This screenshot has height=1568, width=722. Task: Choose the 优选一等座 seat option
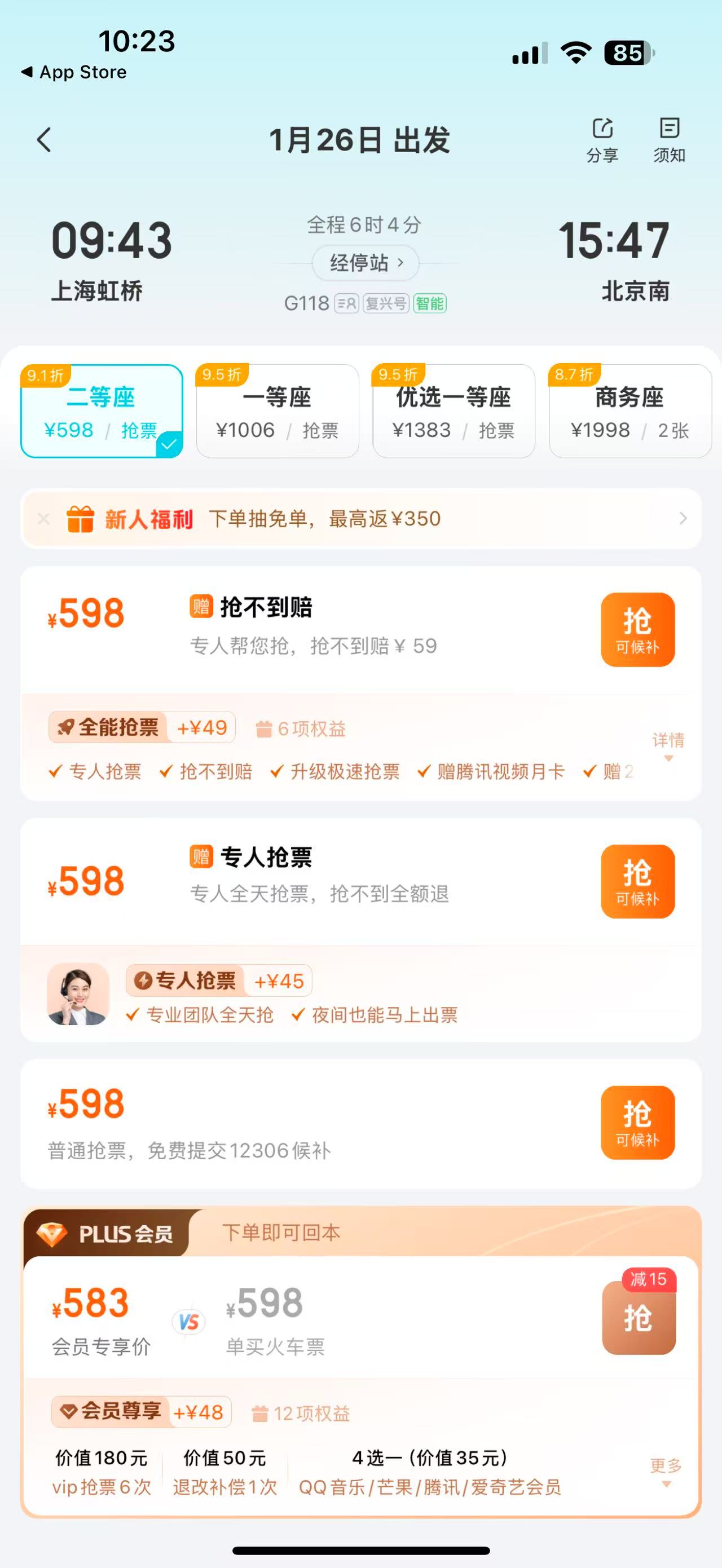454,412
